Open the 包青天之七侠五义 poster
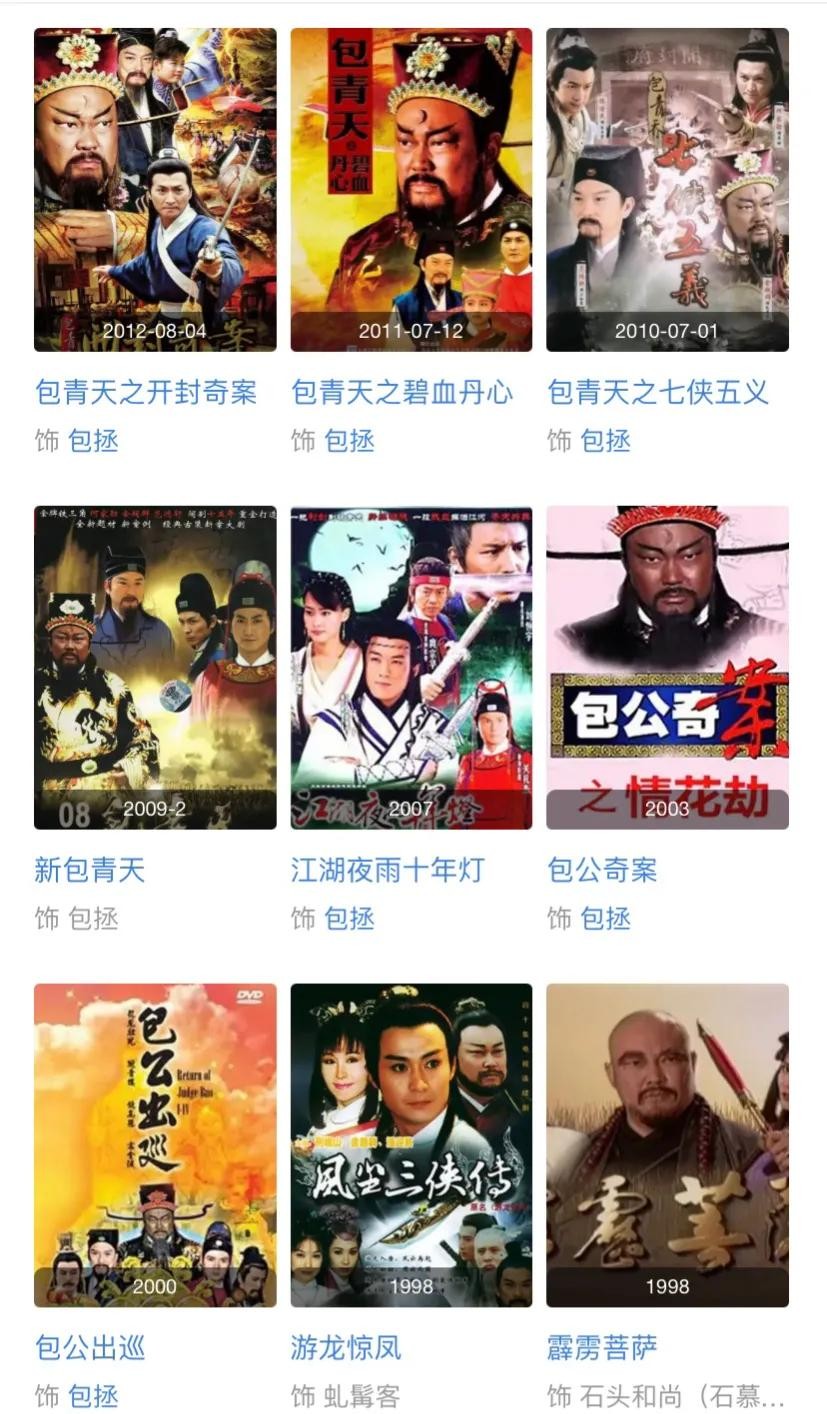This screenshot has height=1414, width=827. (x=667, y=189)
